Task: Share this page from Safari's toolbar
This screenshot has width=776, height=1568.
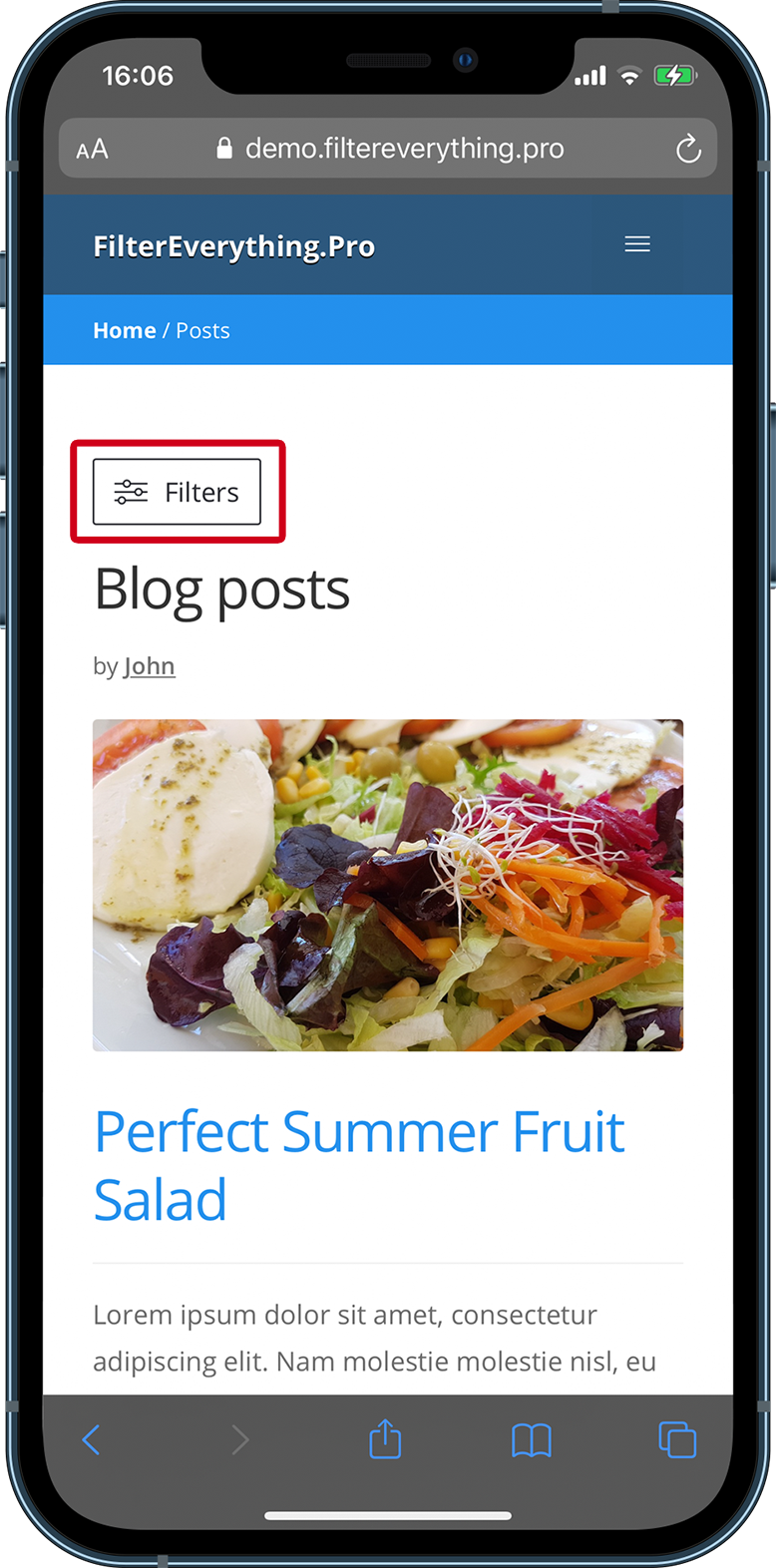Action: (x=385, y=1439)
